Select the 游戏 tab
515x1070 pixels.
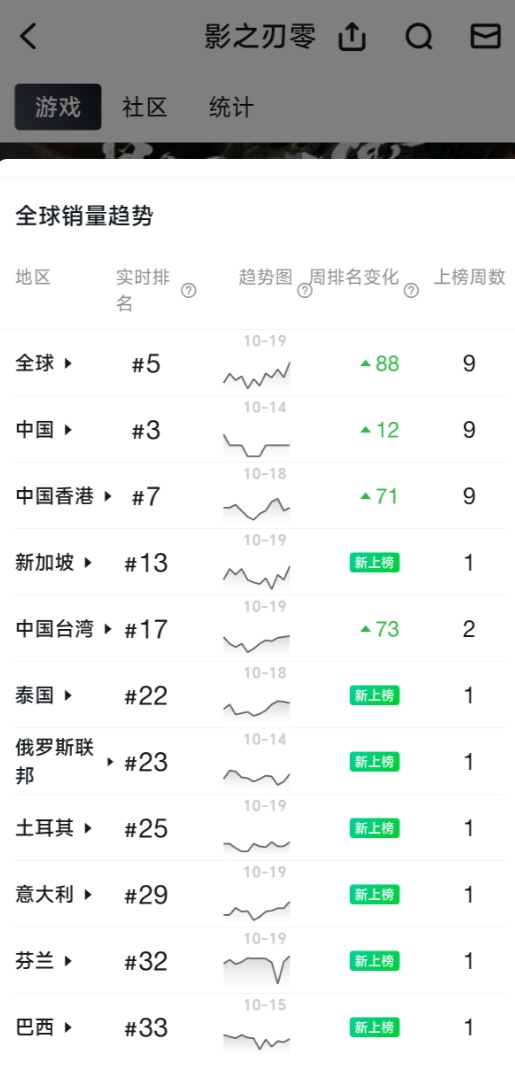click(58, 107)
